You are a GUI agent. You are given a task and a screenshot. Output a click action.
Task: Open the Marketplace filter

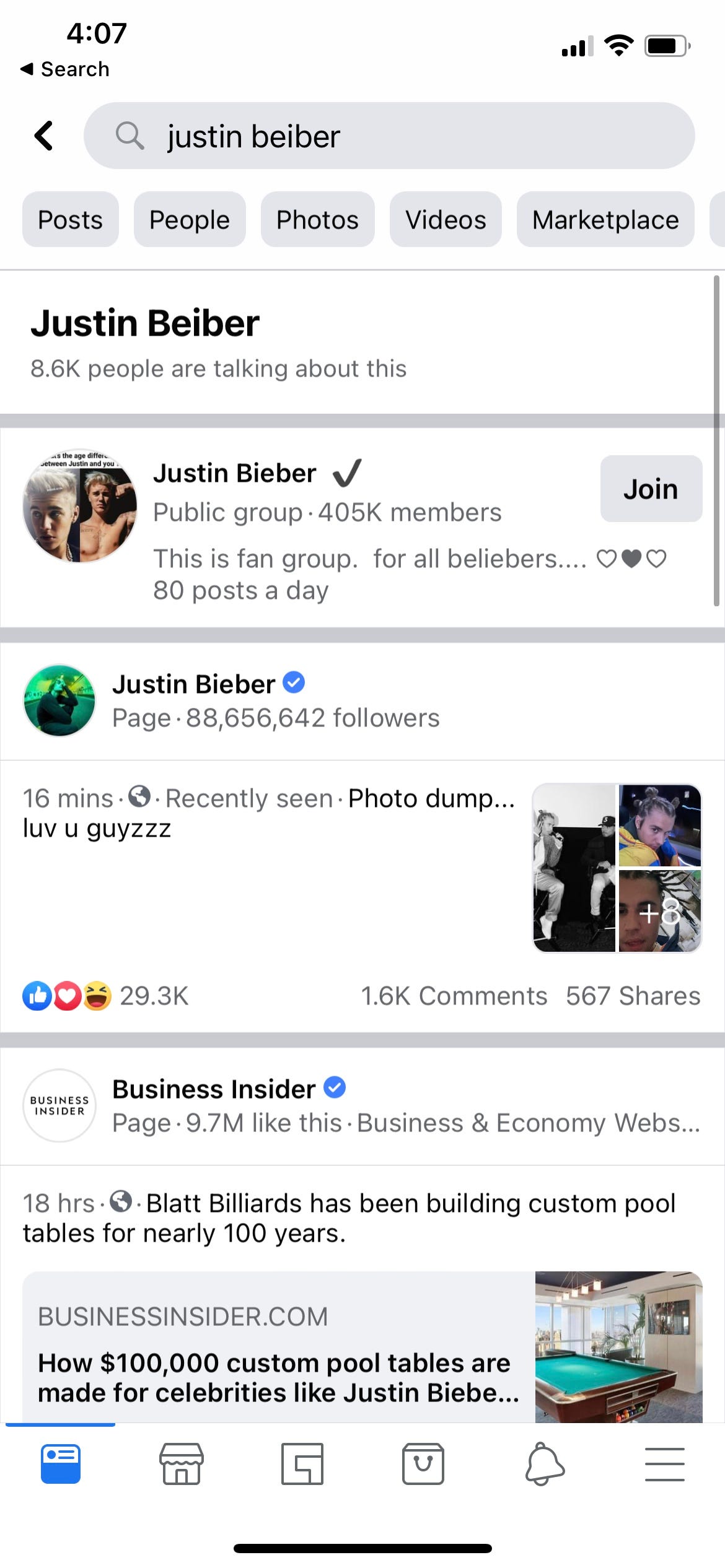[605, 220]
